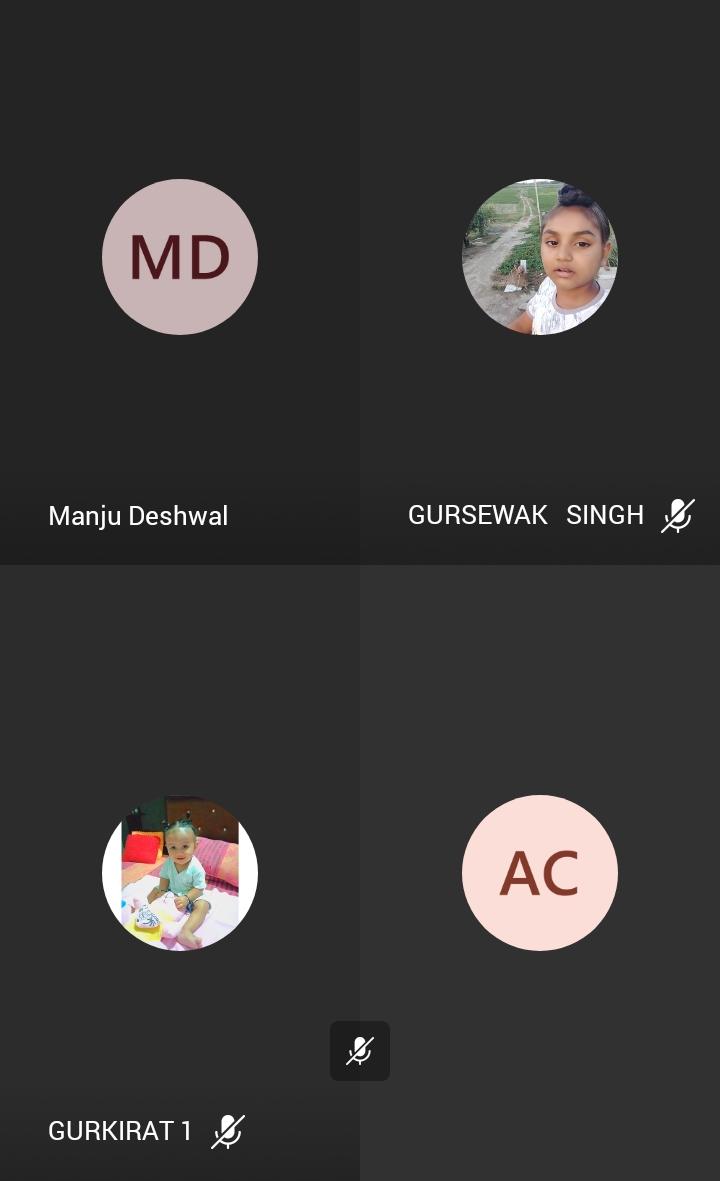This screenshot has width=720, height=1181.
Task: Tap the GURKIRAT 1 participant tile
Action: click(179, 872)
